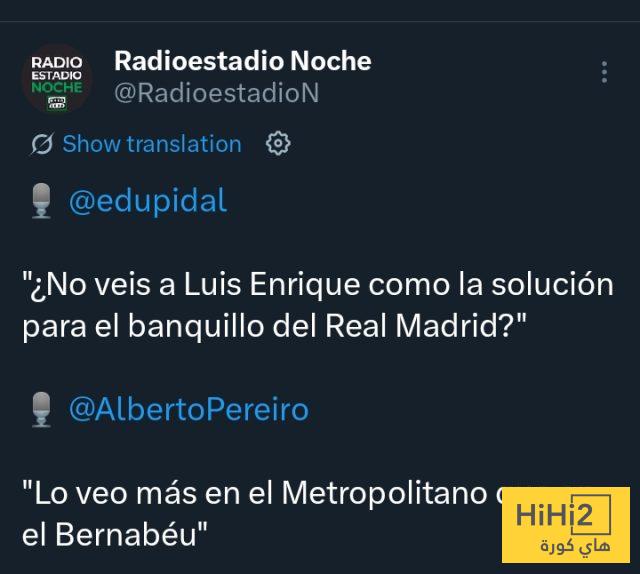Image resolution: width=640 pixels, height=574 pixels.
Task: Open the tweet's three-dot overflow menu
Action: point(604,73)
